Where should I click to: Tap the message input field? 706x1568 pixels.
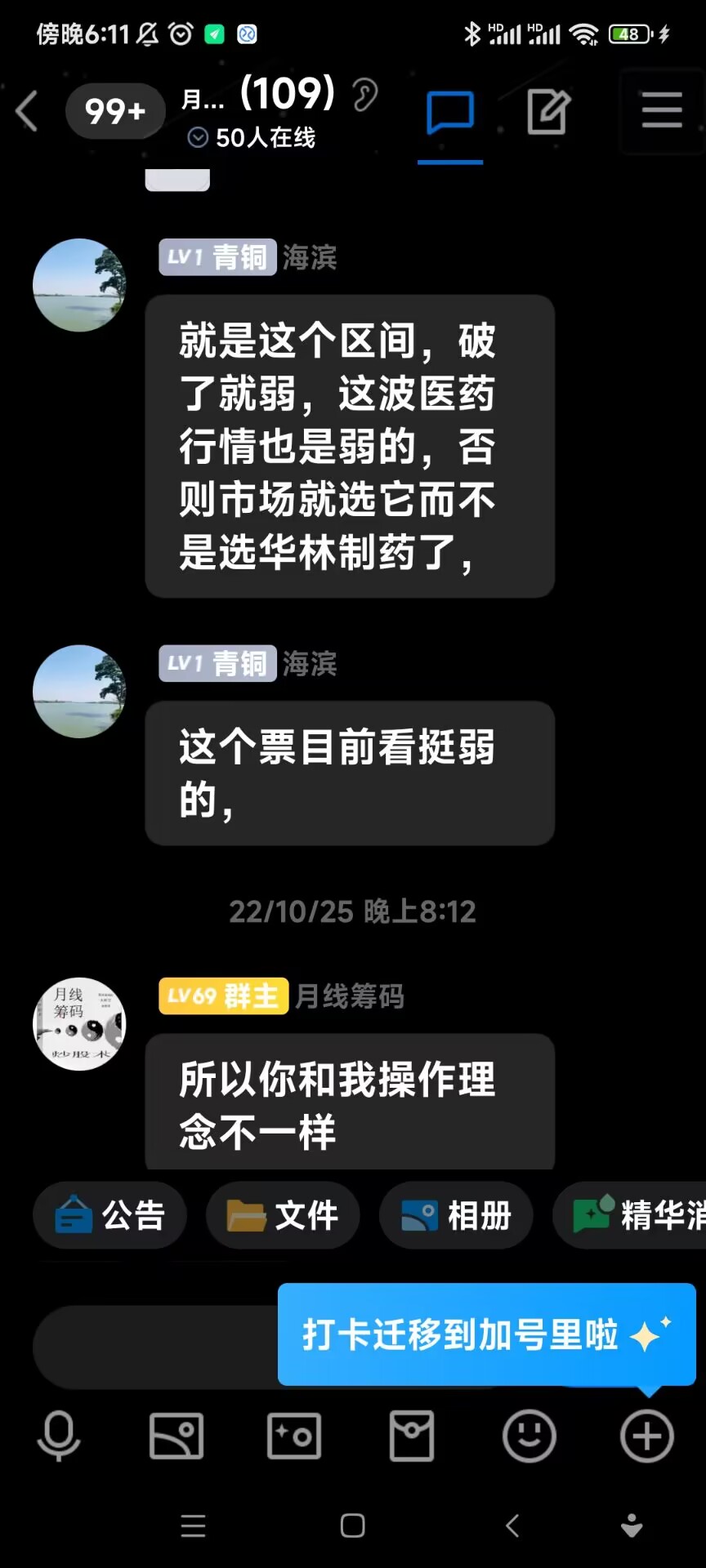(x=155, y=1347)
